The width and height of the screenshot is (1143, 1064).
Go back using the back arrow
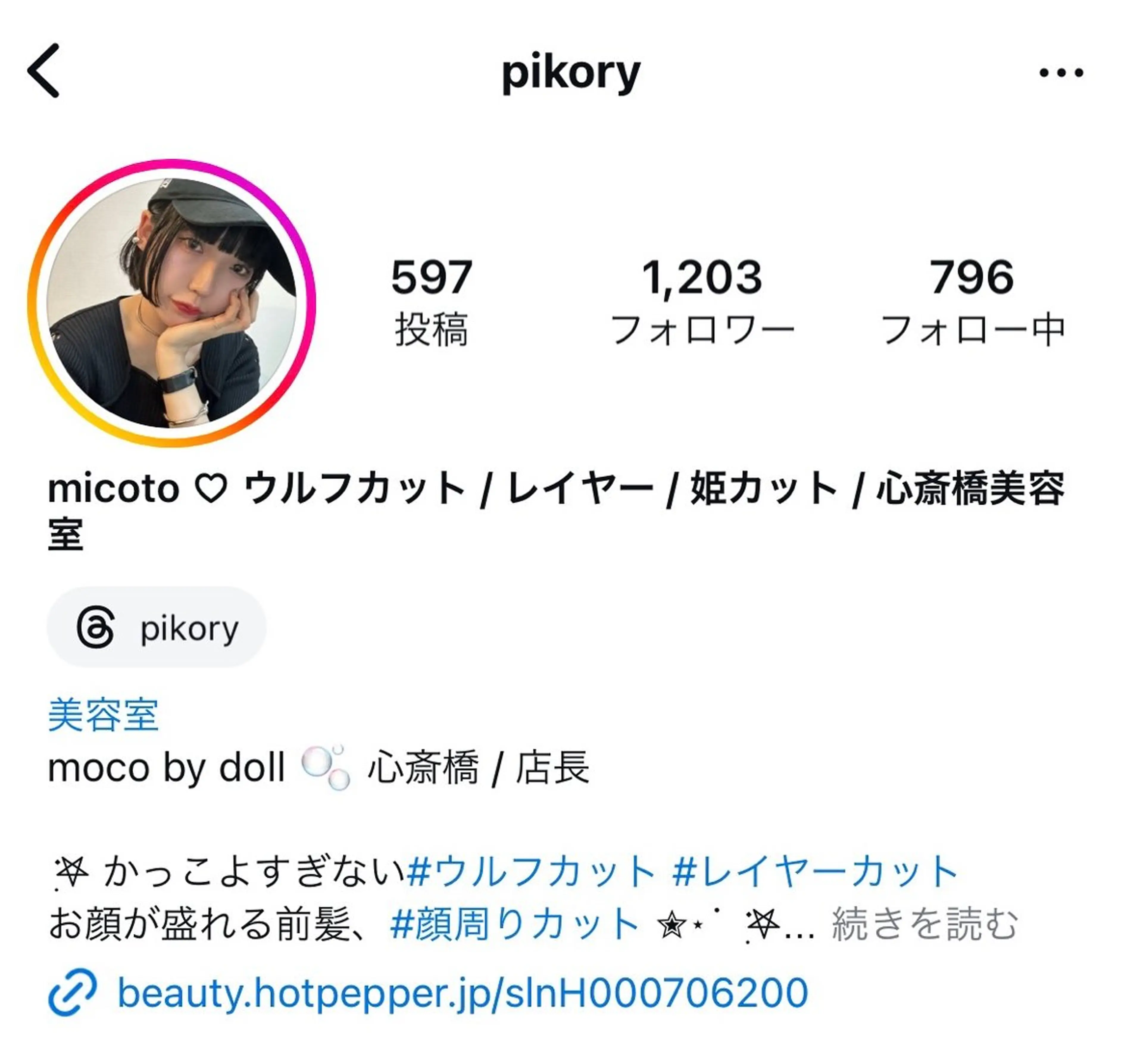coord(44,71)
